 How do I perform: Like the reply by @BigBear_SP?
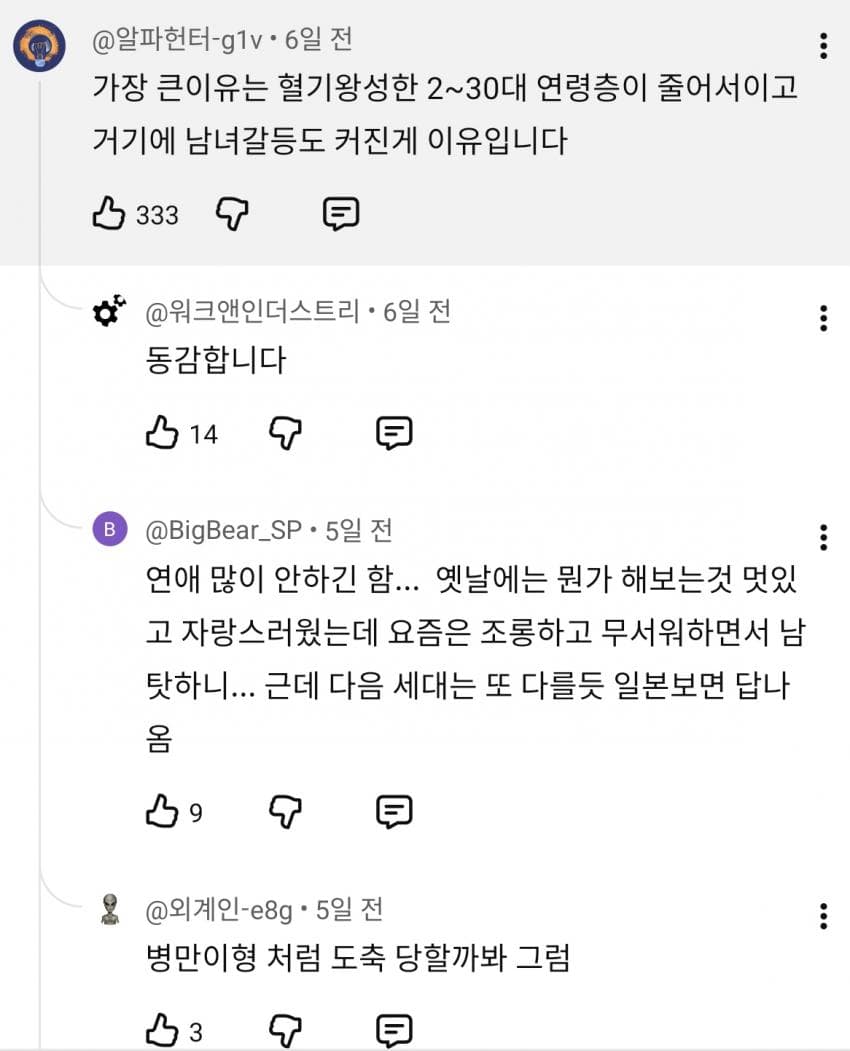(x=161, y=812)
